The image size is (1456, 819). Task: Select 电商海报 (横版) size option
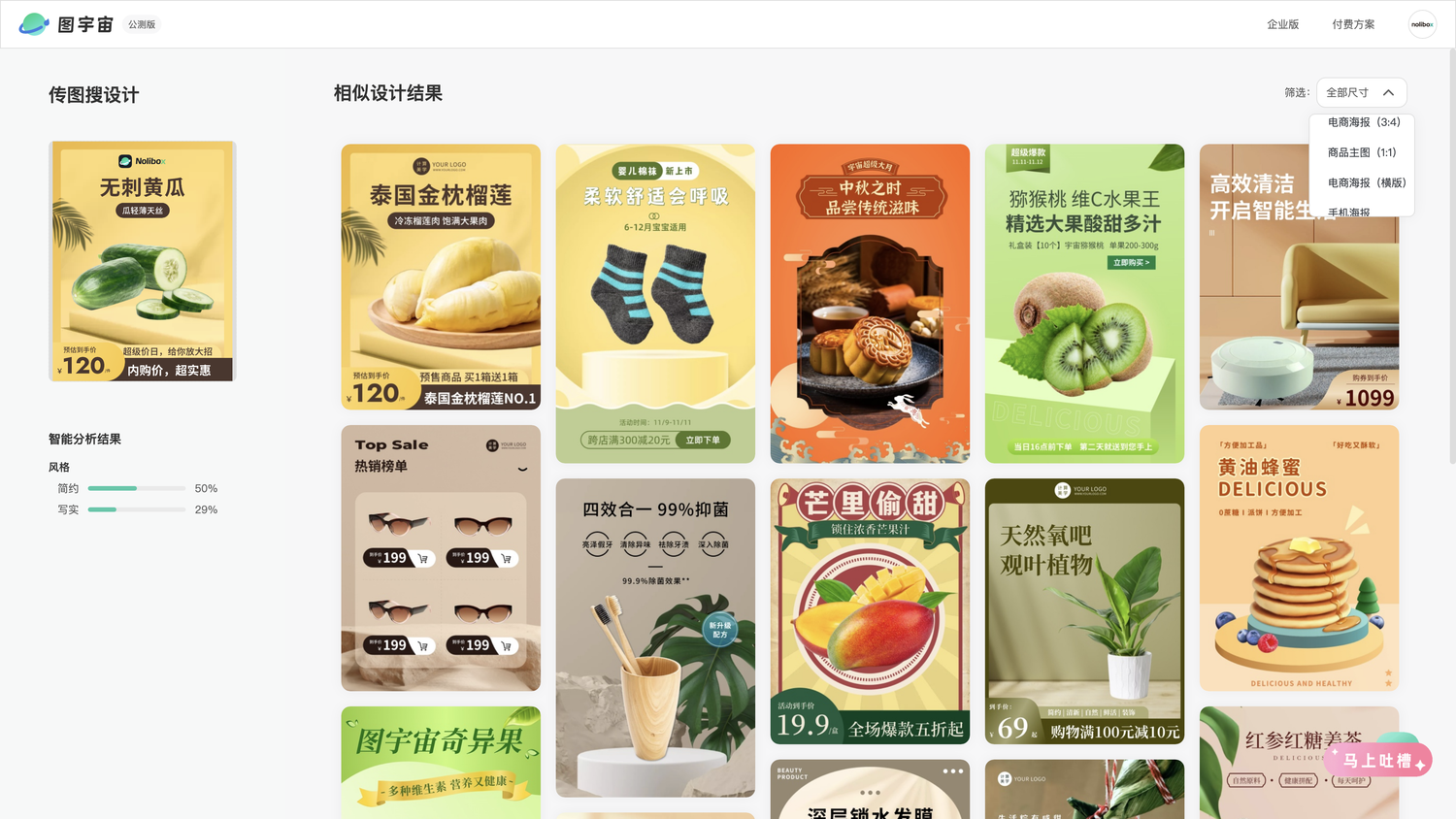[1366, 182]
